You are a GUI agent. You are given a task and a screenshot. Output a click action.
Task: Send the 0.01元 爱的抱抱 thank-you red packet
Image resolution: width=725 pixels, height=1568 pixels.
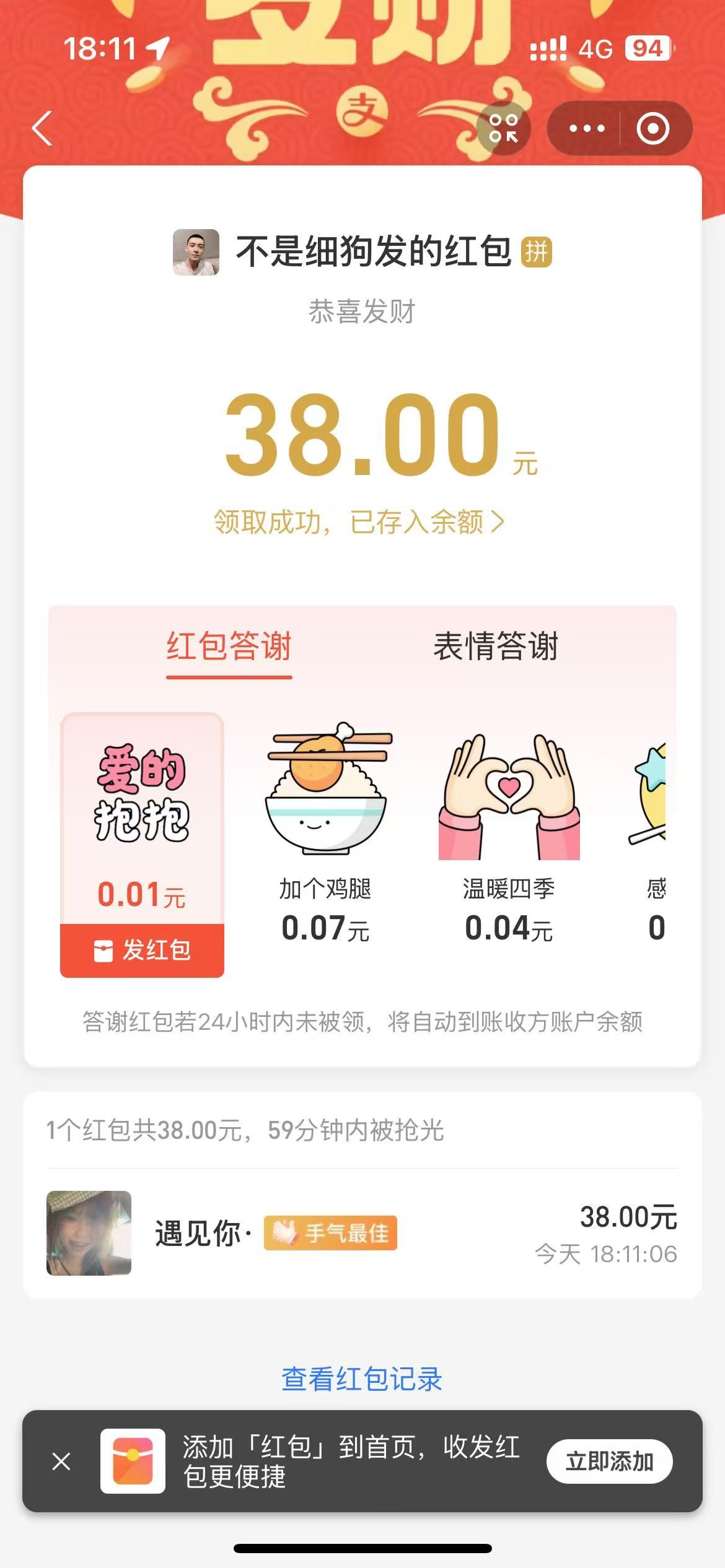coord(142,950)
